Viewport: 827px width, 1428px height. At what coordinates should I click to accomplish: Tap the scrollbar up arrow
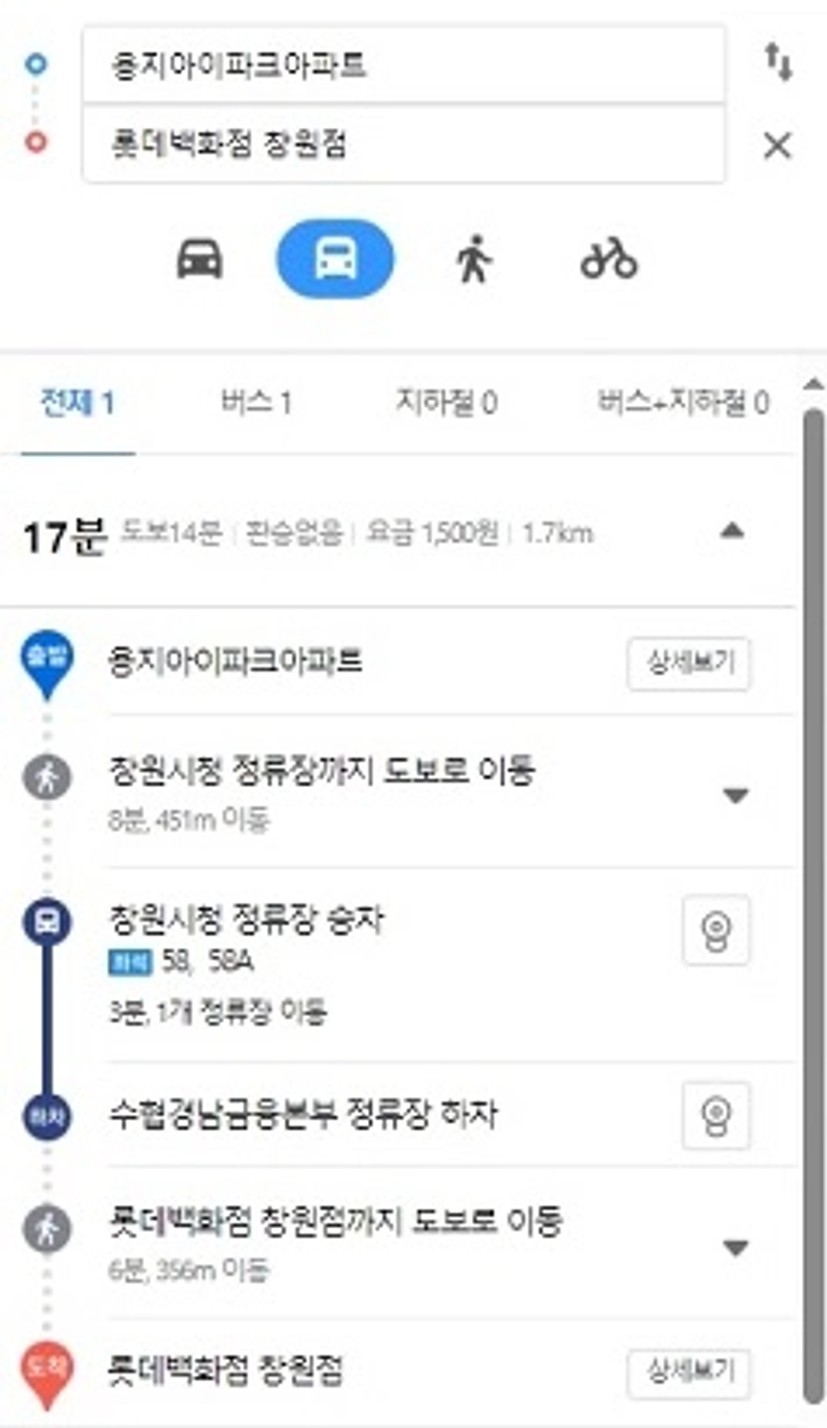[x=814, y=384]
